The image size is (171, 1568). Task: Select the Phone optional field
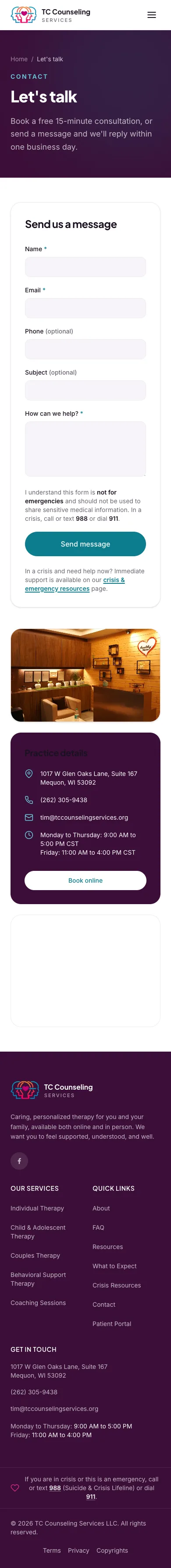click(85, 349)
